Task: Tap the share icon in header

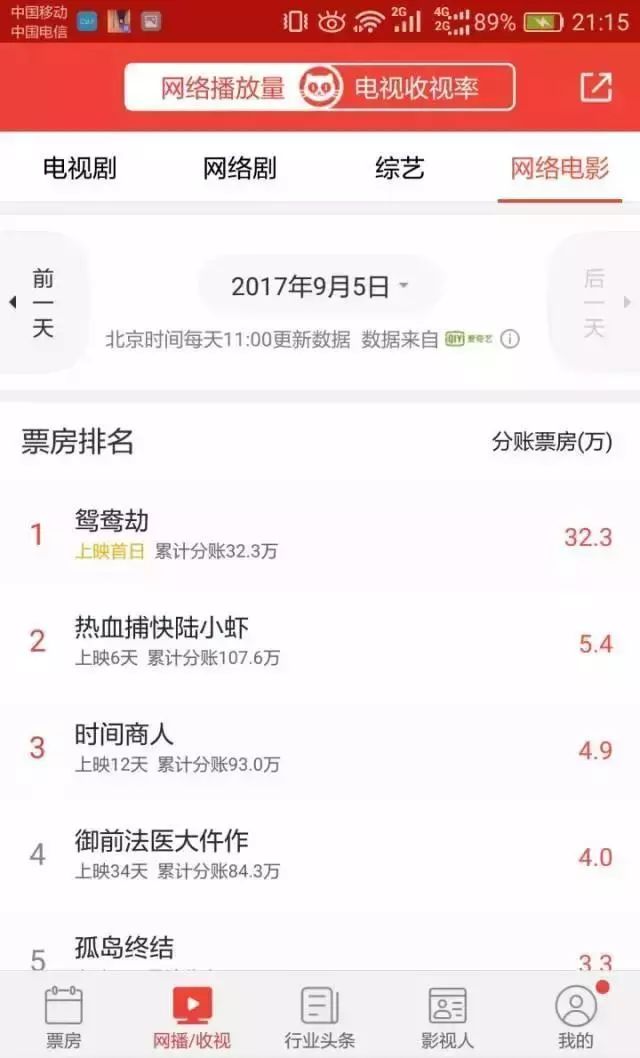Action: pos(595,87)
